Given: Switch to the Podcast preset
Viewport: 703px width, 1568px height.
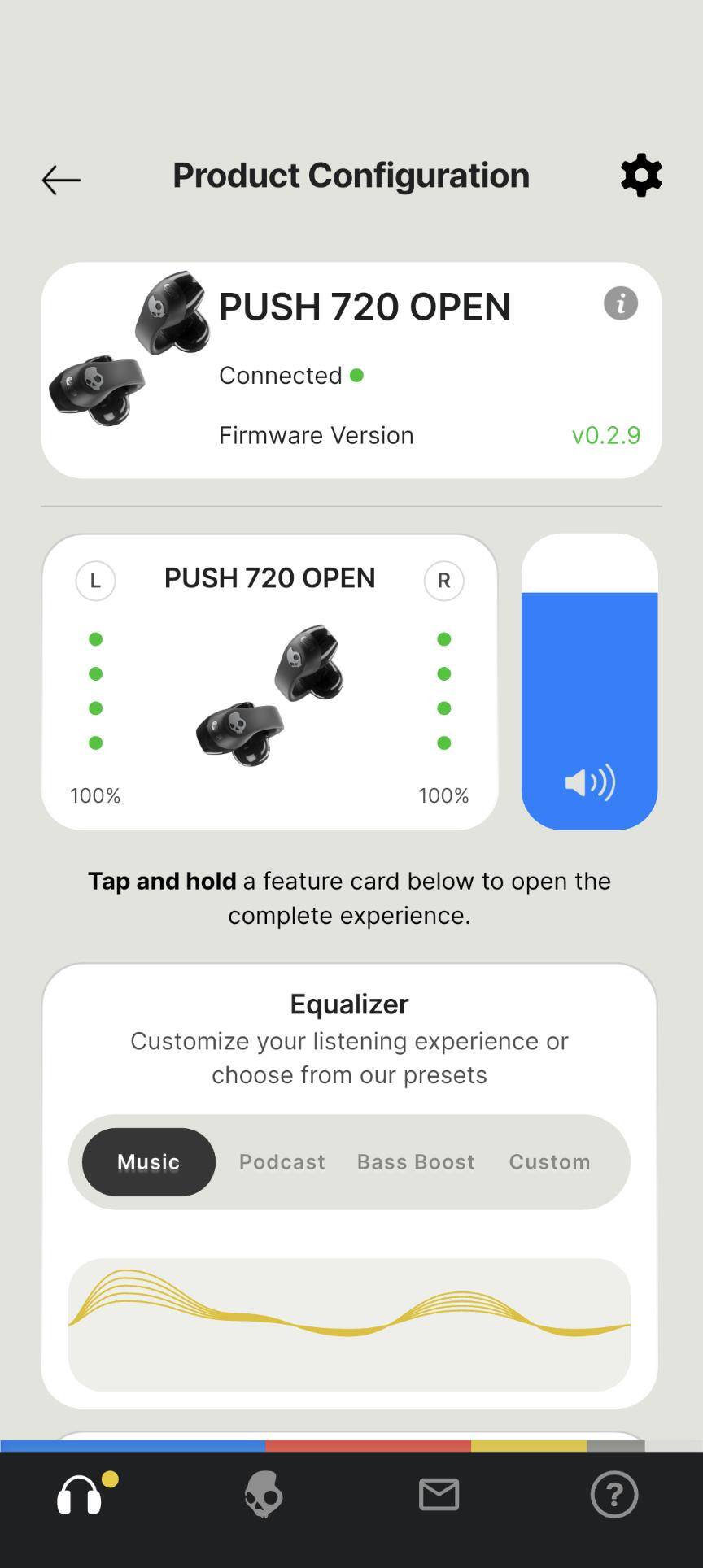Looking at the screenshot, I should (x=282, y=1161).
